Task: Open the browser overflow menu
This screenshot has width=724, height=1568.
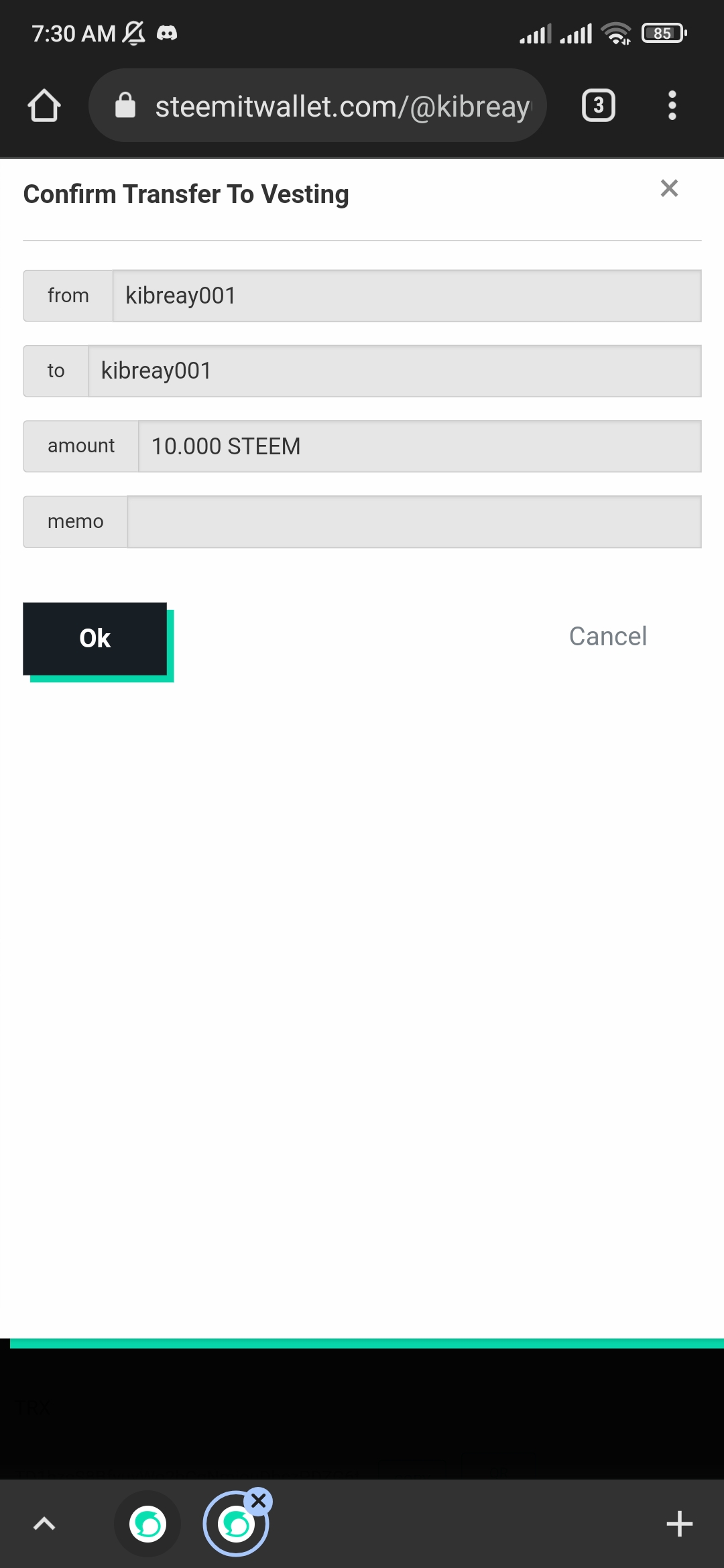Action: 672,106
